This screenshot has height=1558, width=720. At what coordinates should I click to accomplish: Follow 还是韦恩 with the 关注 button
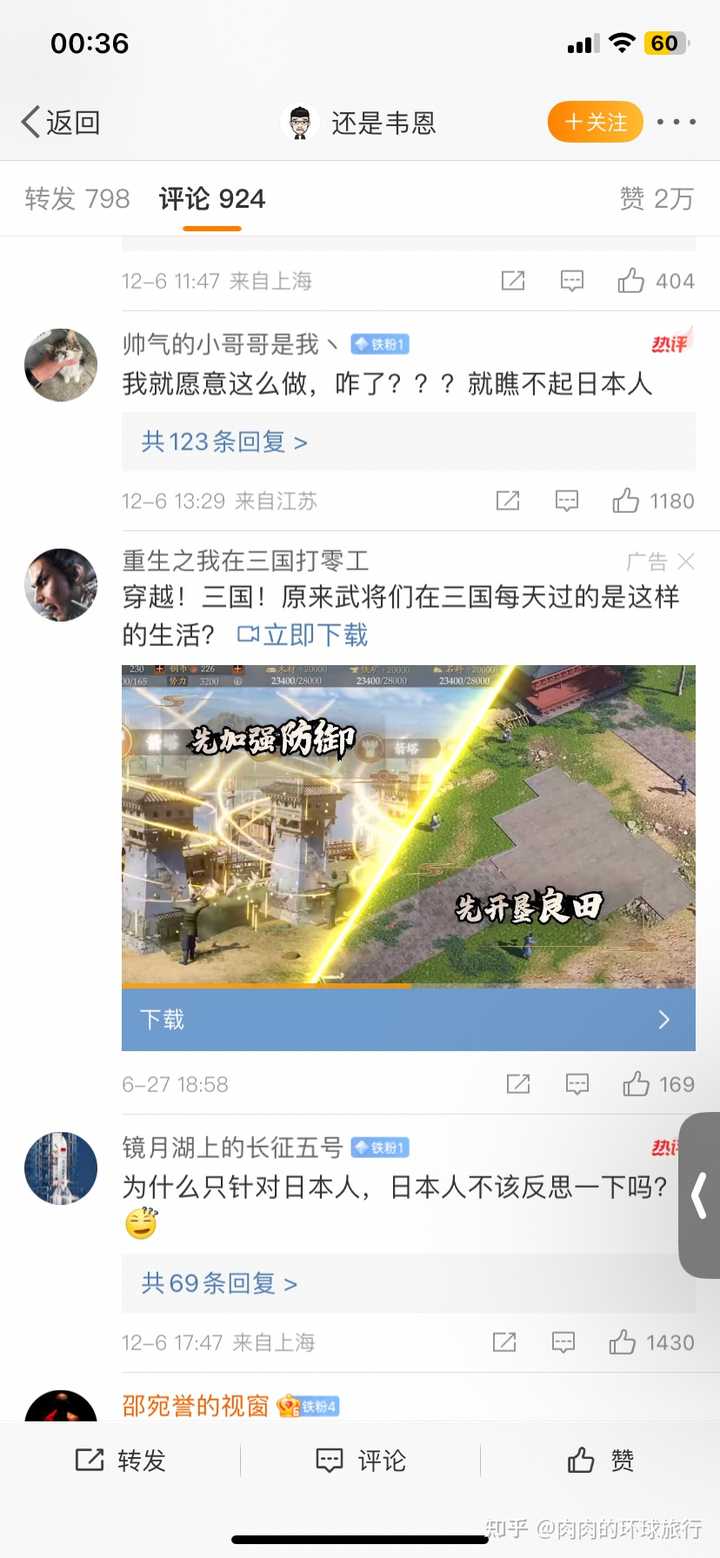tap(595, 122)
